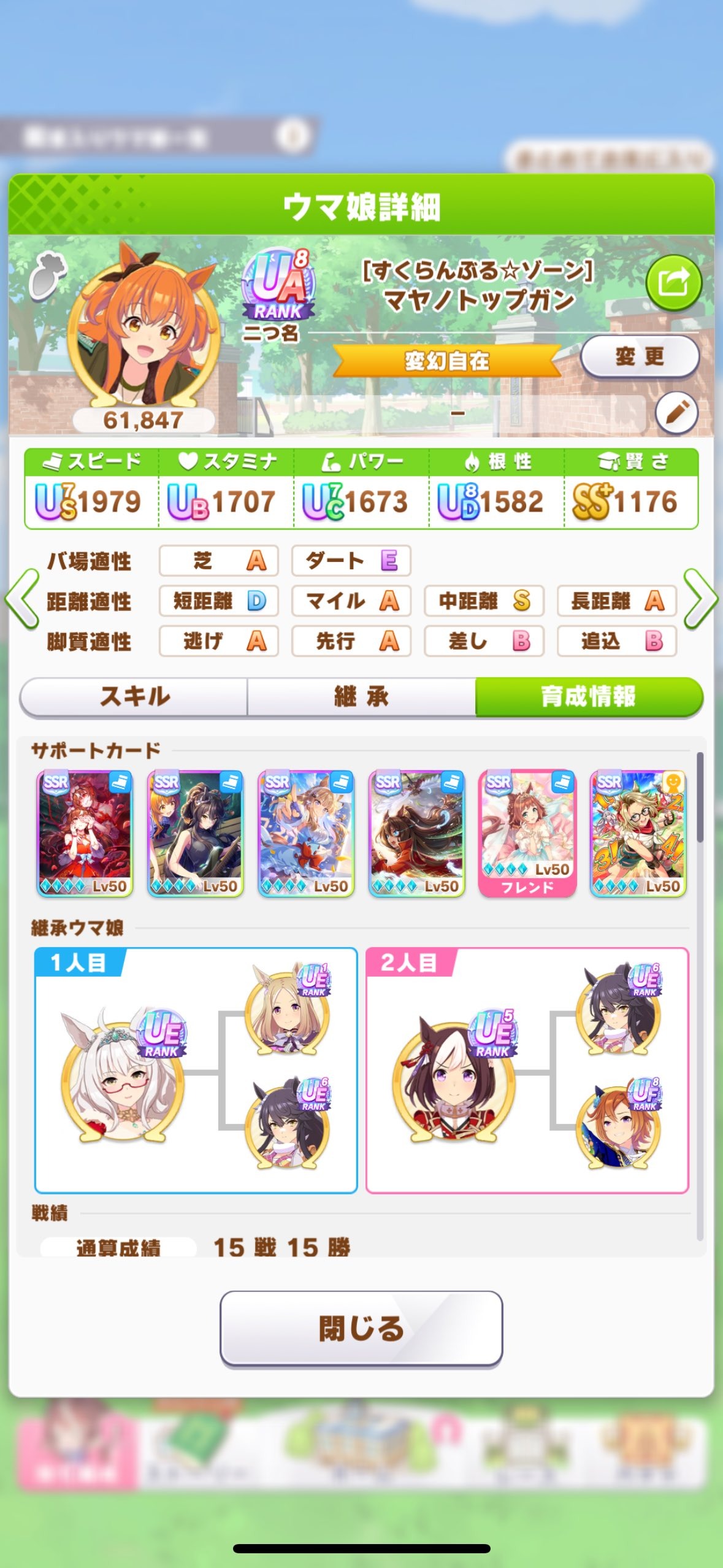Select the 育成情報 tab
The height and width of the screenshot is (1568, 723).
pos(589,697)
